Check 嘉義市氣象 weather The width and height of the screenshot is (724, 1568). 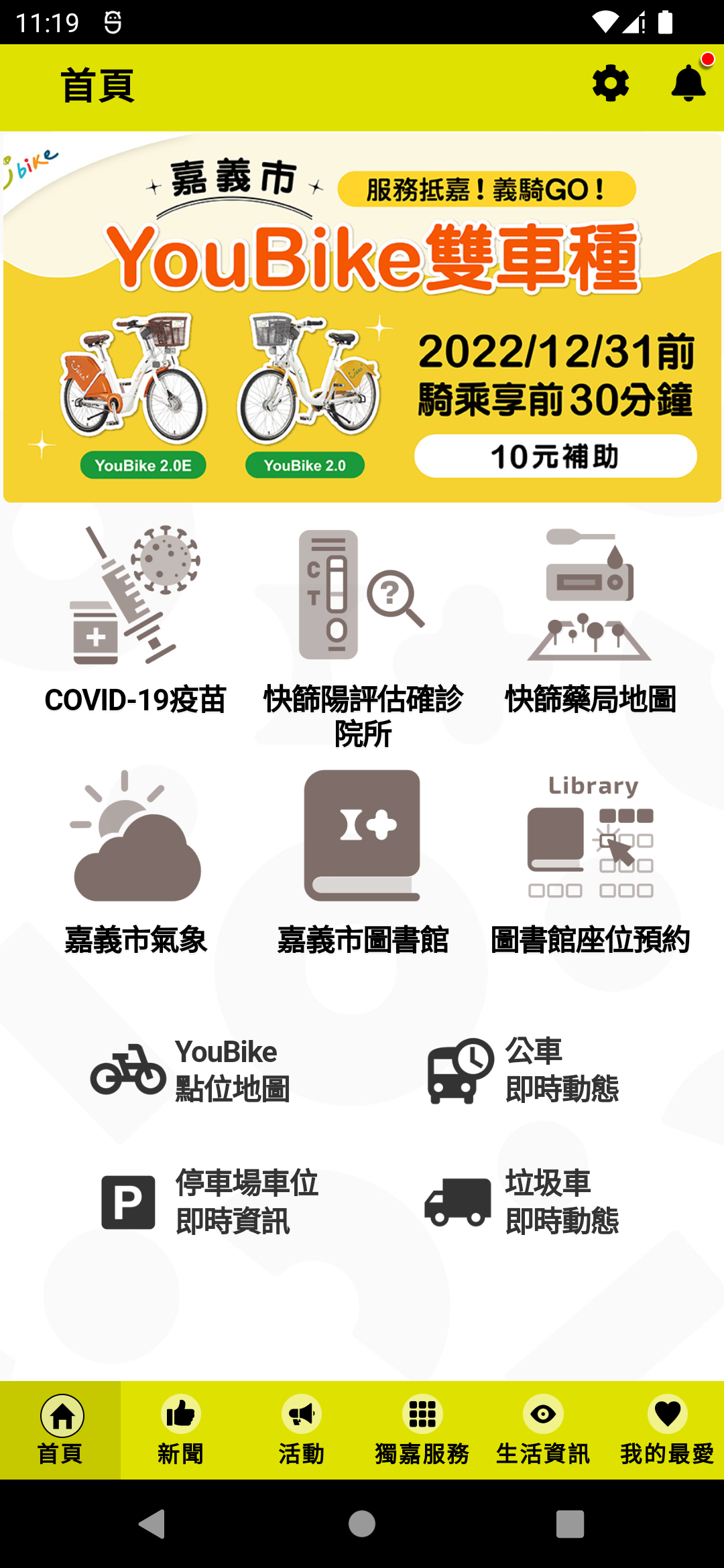(135, 862)
